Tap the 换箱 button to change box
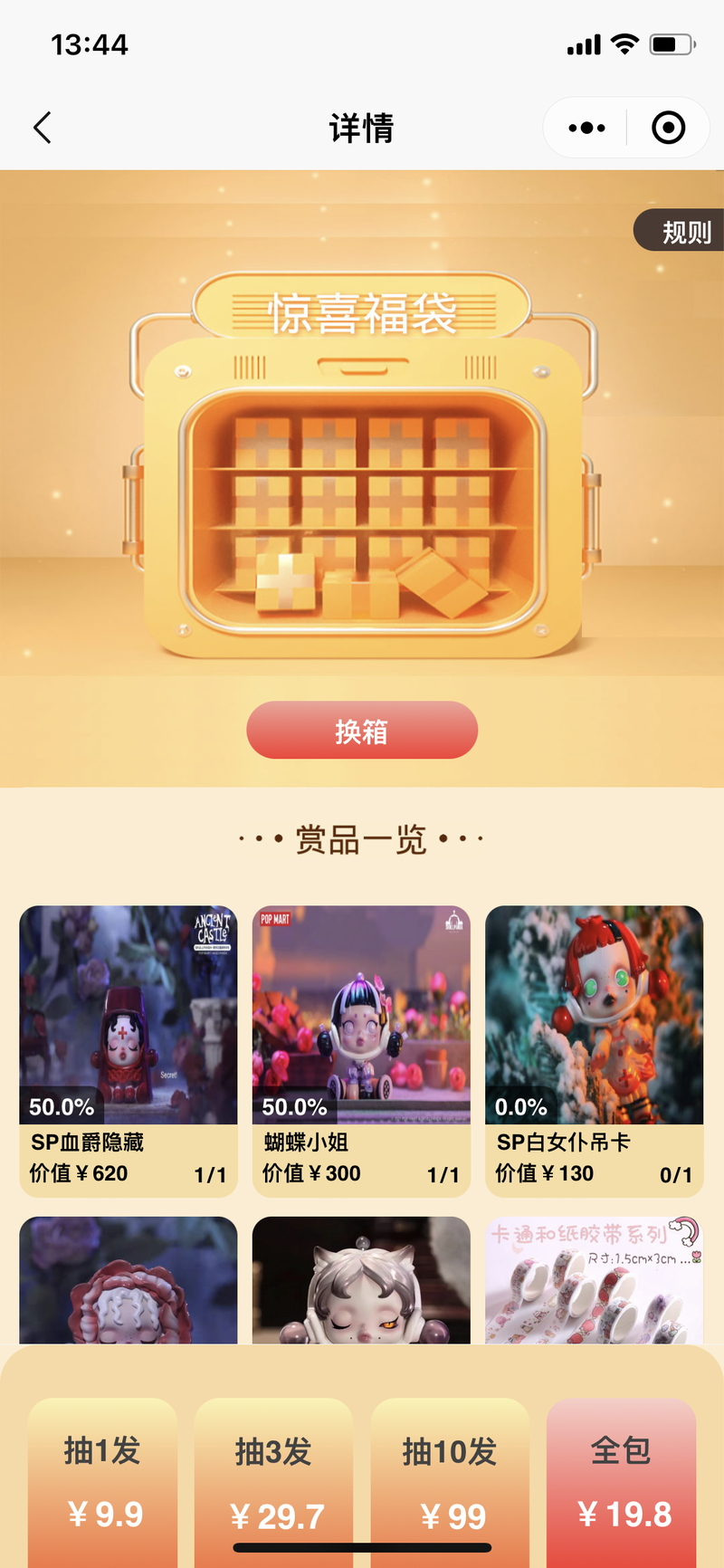The width and height of the screenshot is (724, 1568). pyautogui.click(x=362, y=730)
